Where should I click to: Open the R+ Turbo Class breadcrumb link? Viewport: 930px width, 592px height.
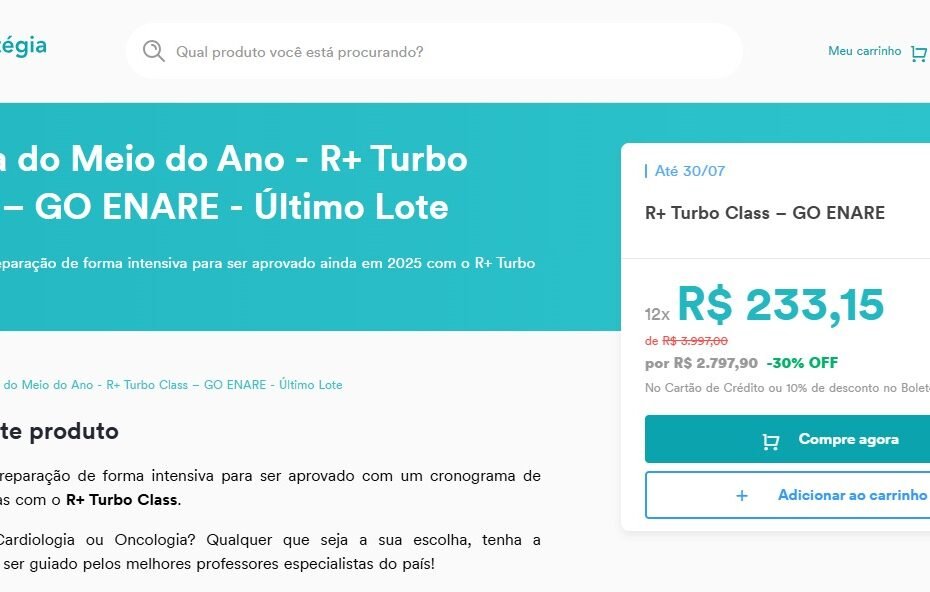coord(173,385)
